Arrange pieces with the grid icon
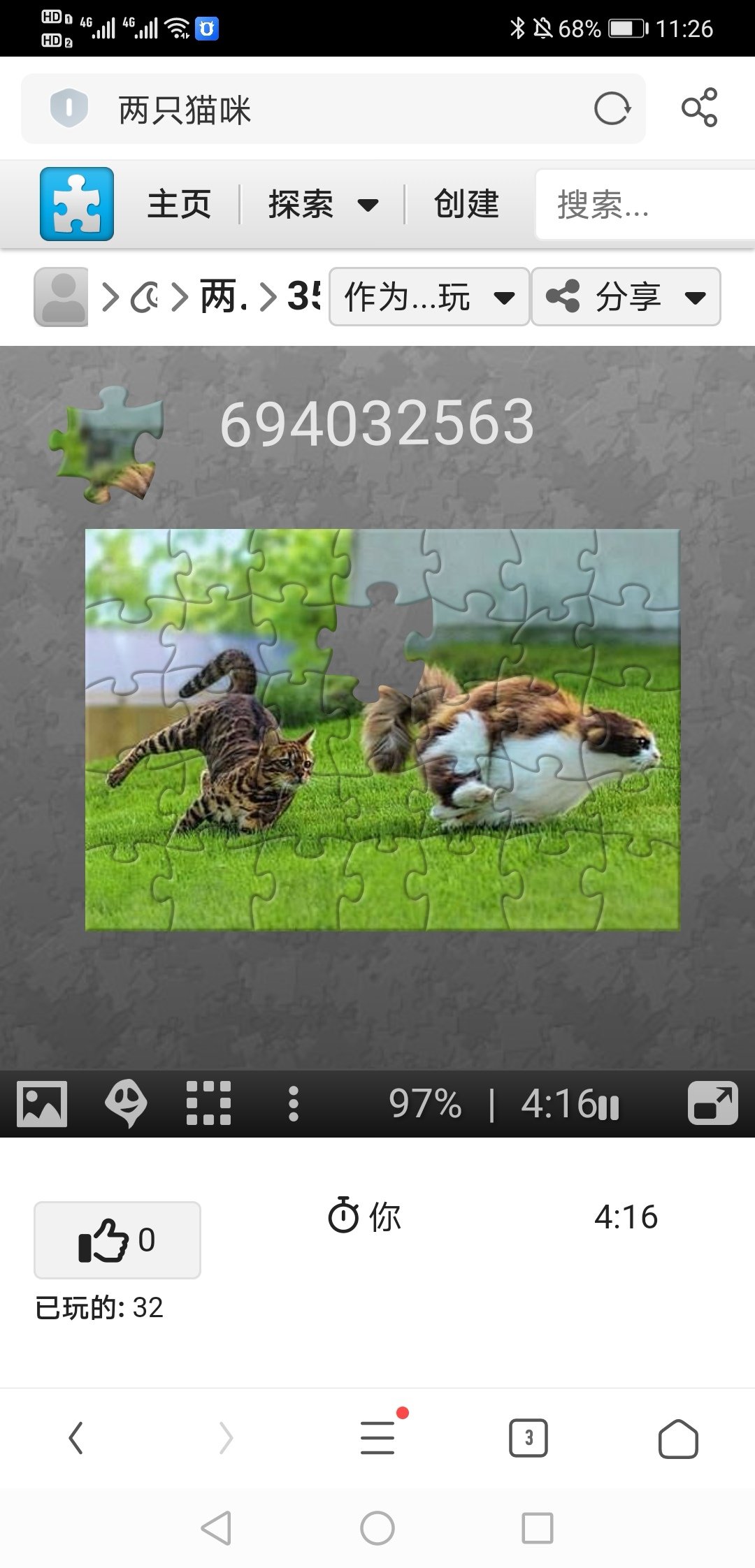The image size is (755, 1568). coord(208,1104)
